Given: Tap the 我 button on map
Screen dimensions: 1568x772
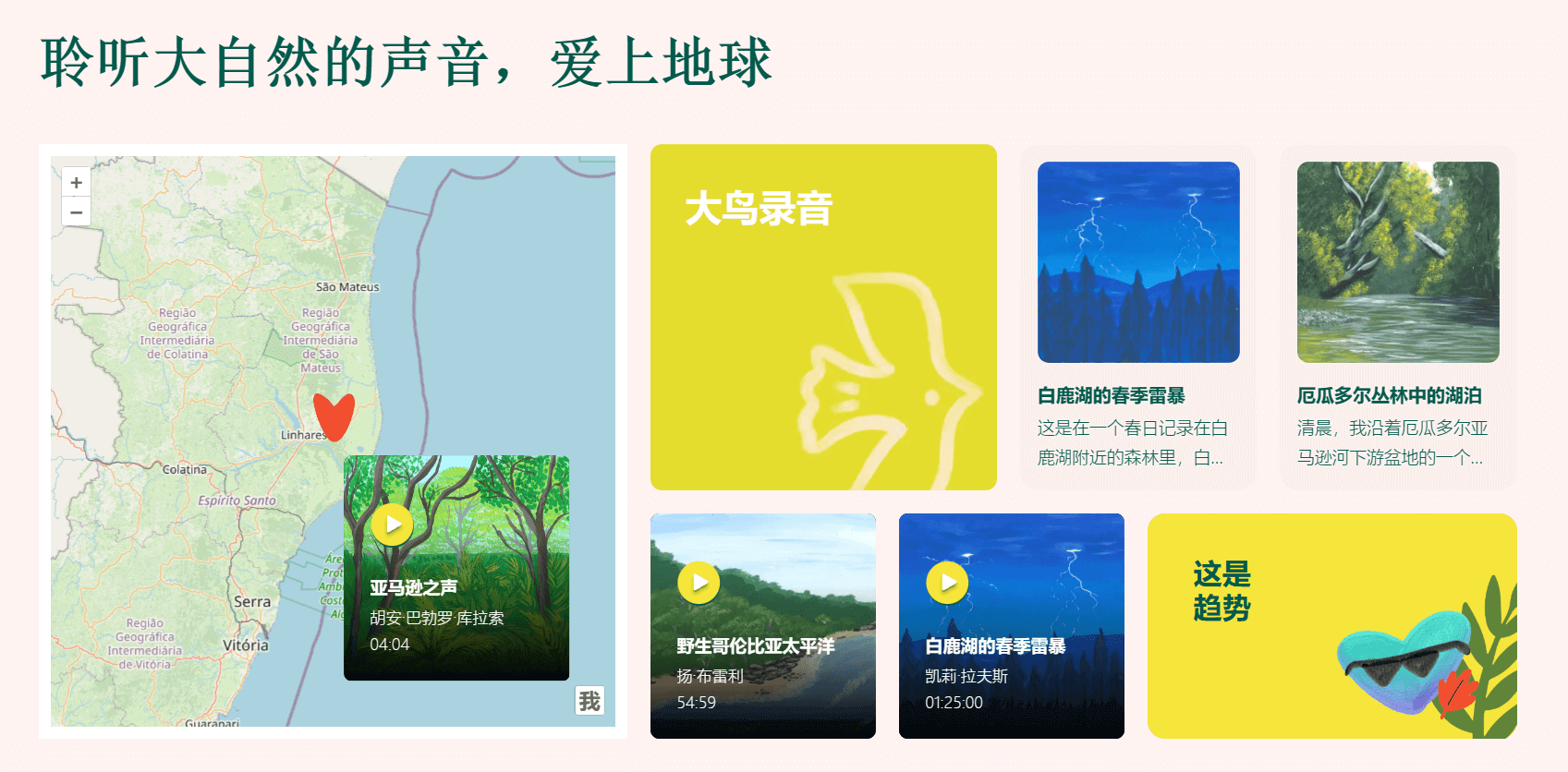Looking at the screenshot, I should pyautogui.click(x=590, y=701).
